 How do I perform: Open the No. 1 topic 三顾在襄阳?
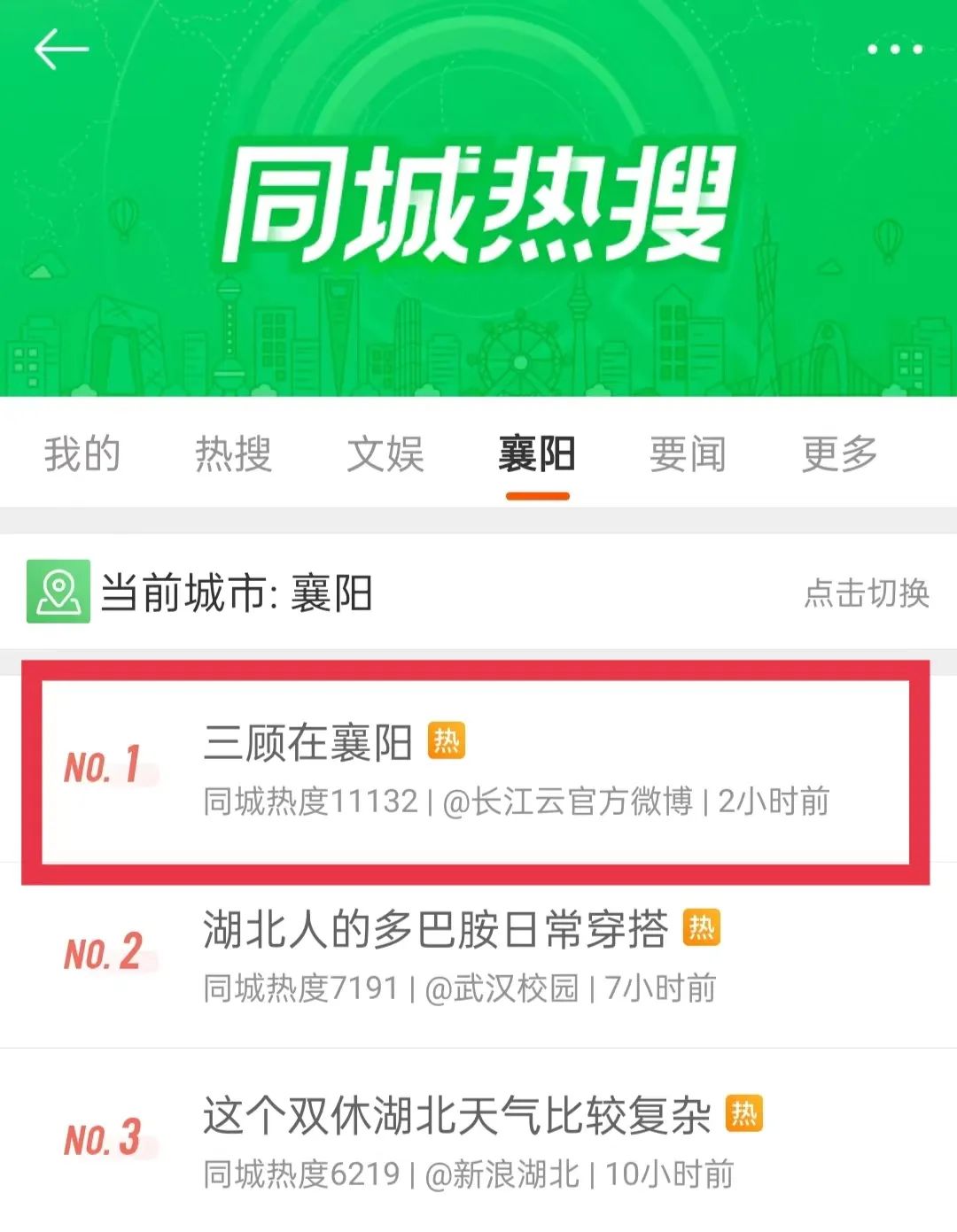click(x=477, y=769)
